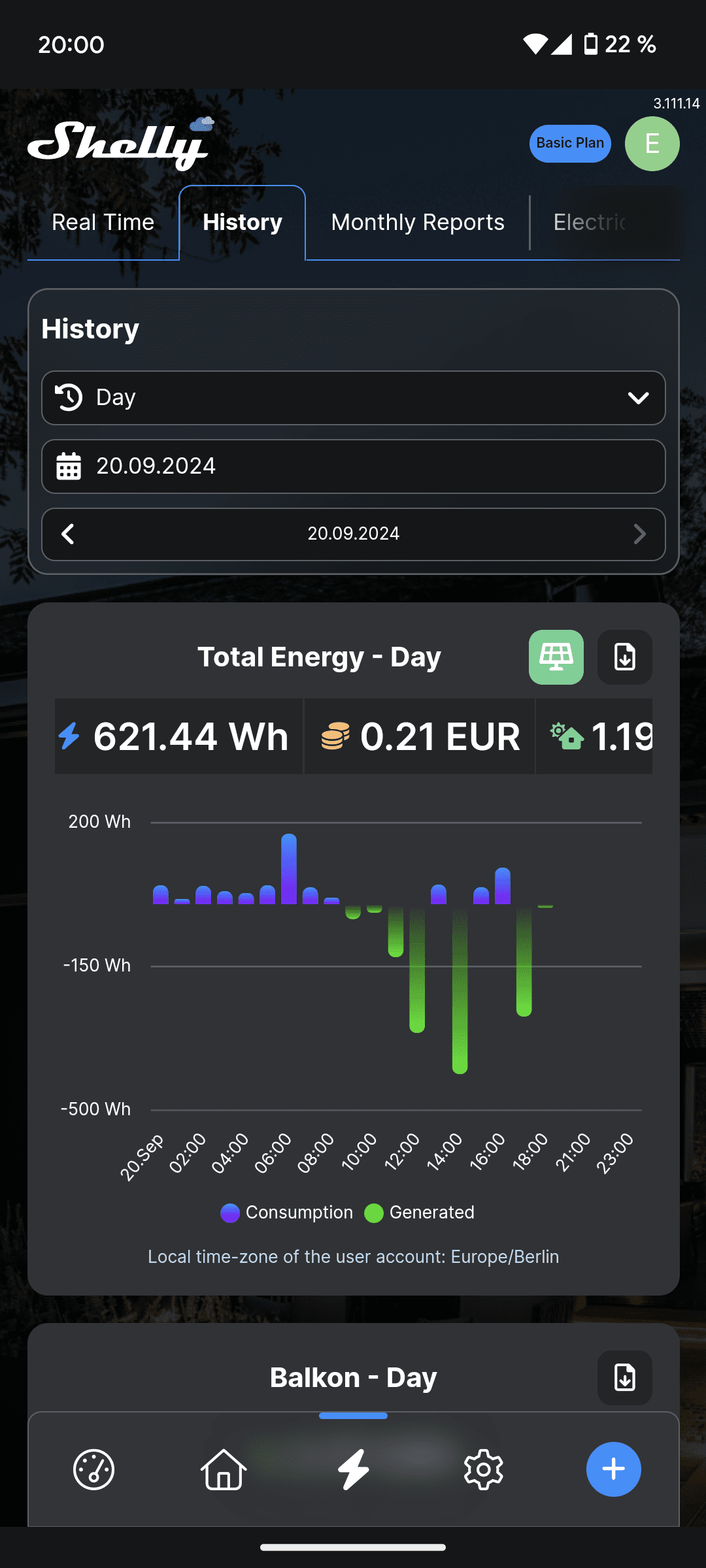The height and width of the screenshot is (1568, 706).
Task: Go to the previous day
Action: (68, 534)
